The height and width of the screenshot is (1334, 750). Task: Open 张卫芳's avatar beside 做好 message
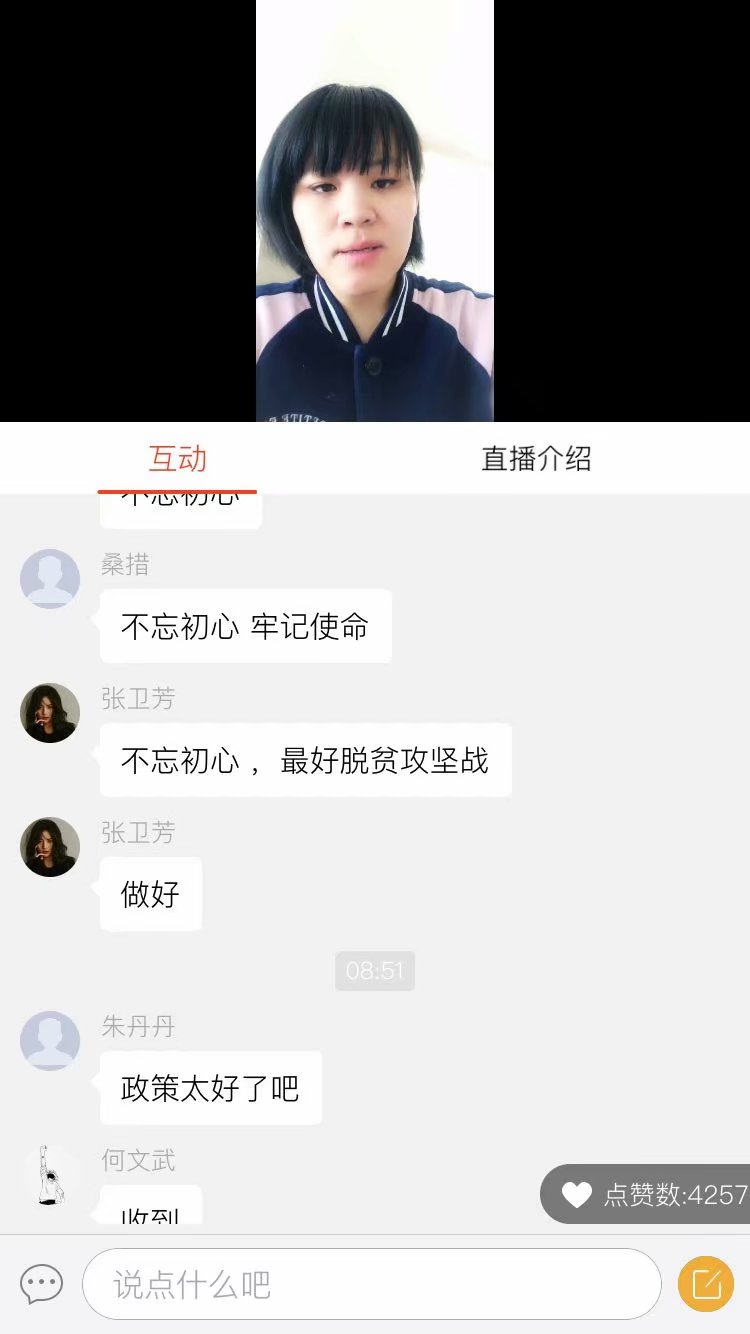[x=50, y=847]
